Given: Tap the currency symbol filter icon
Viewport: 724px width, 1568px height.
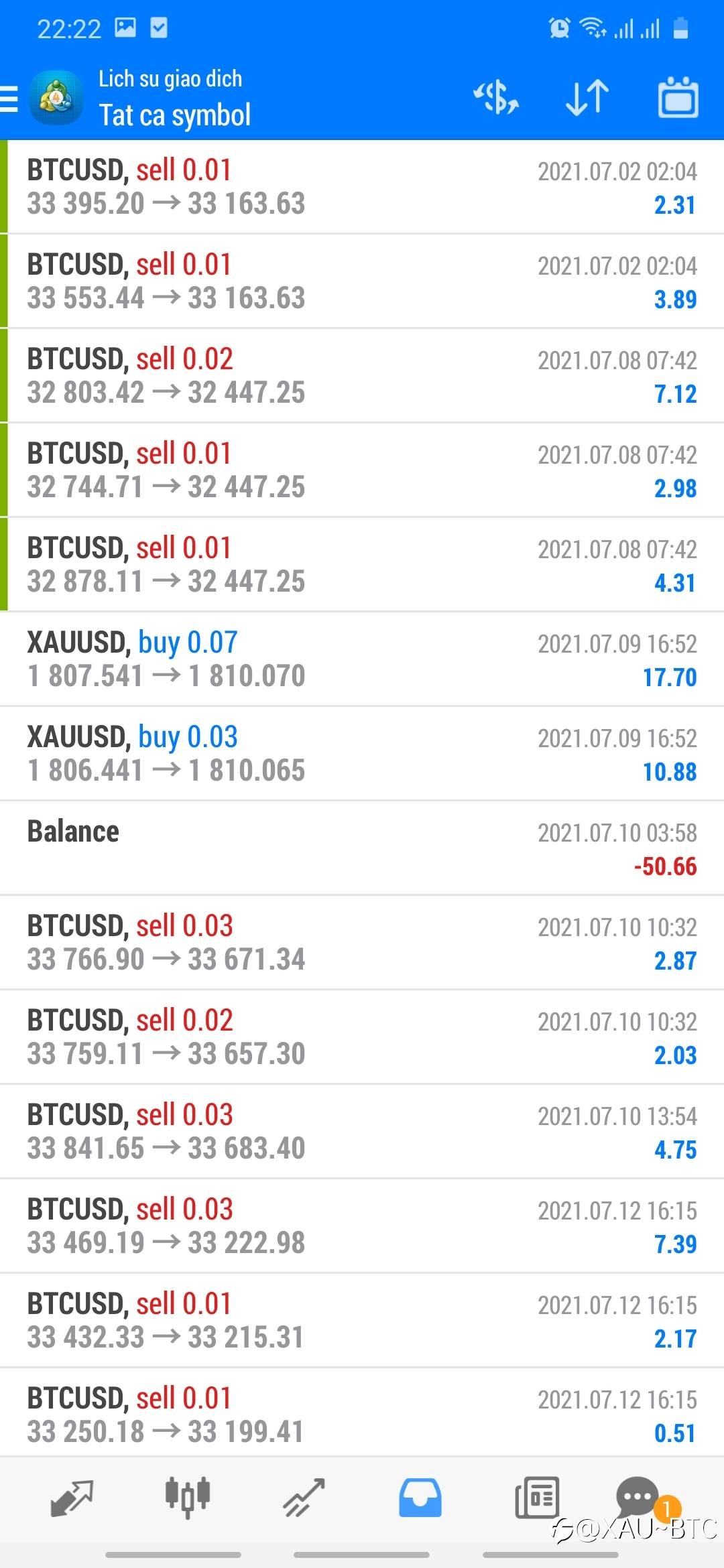Looking at the screenshot, I should click(496, 98).
